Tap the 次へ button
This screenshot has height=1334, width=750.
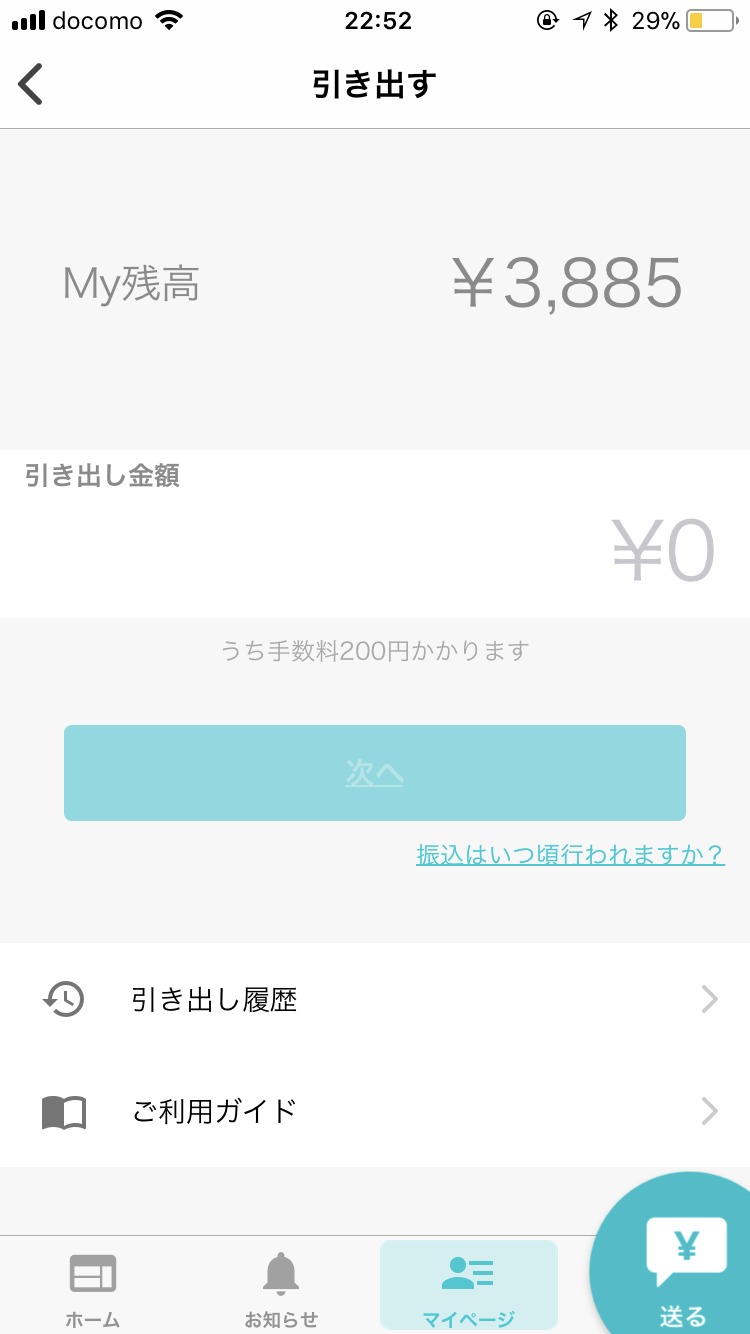pos(375,773)
